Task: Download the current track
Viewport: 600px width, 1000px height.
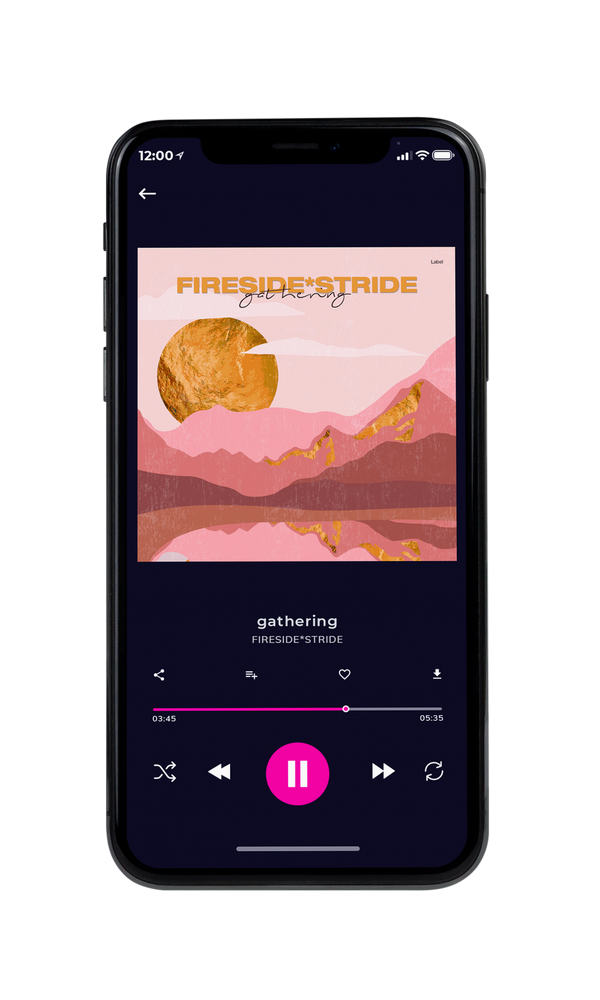Action: click(437, 674)
